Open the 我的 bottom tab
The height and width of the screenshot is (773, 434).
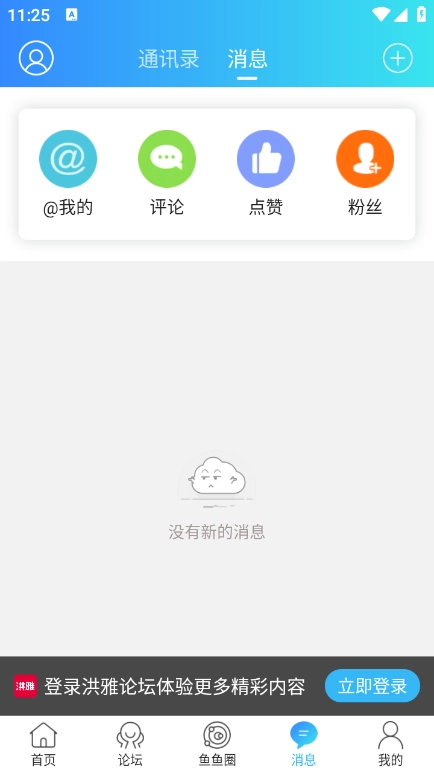391,744
